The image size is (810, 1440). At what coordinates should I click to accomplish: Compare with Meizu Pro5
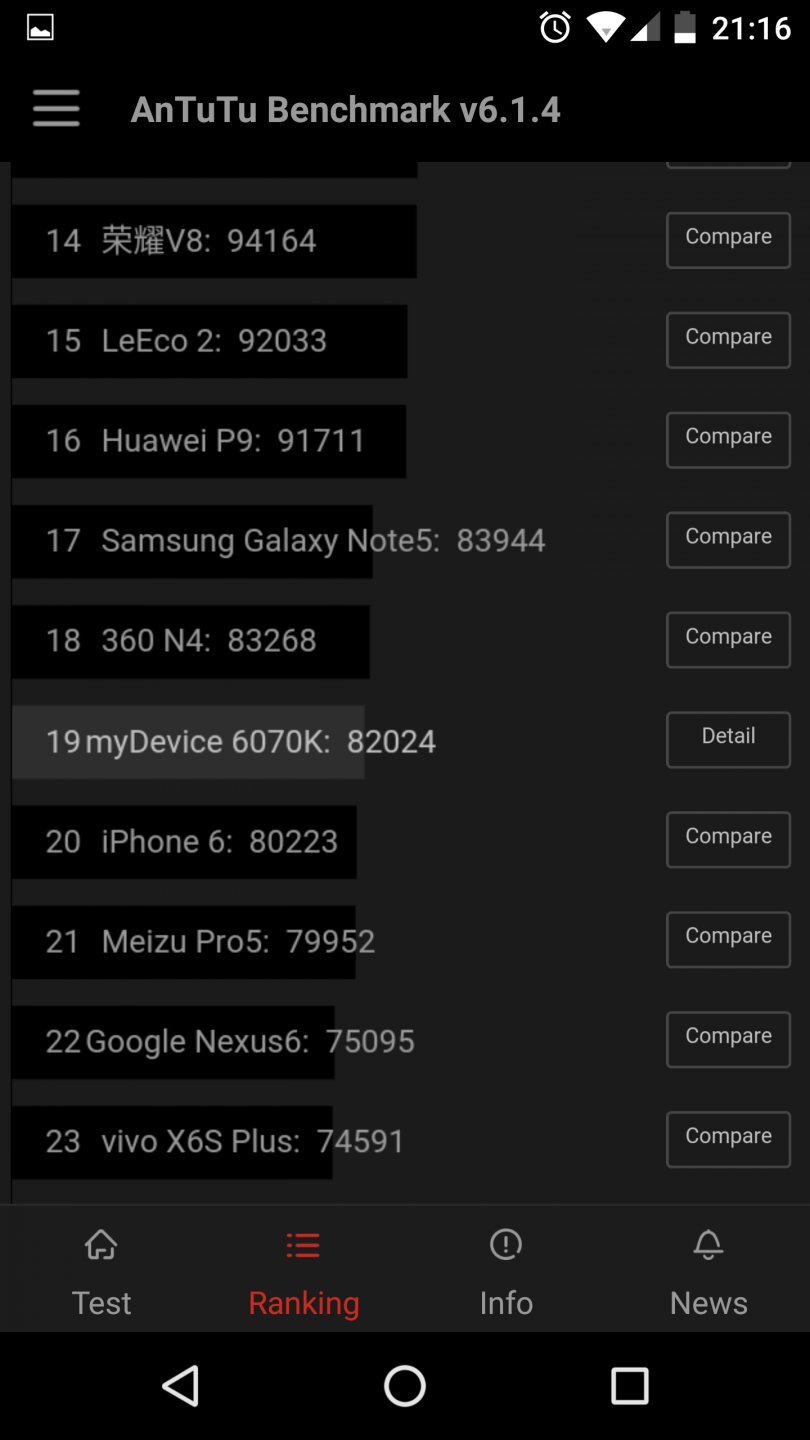(x=728, y=939)
